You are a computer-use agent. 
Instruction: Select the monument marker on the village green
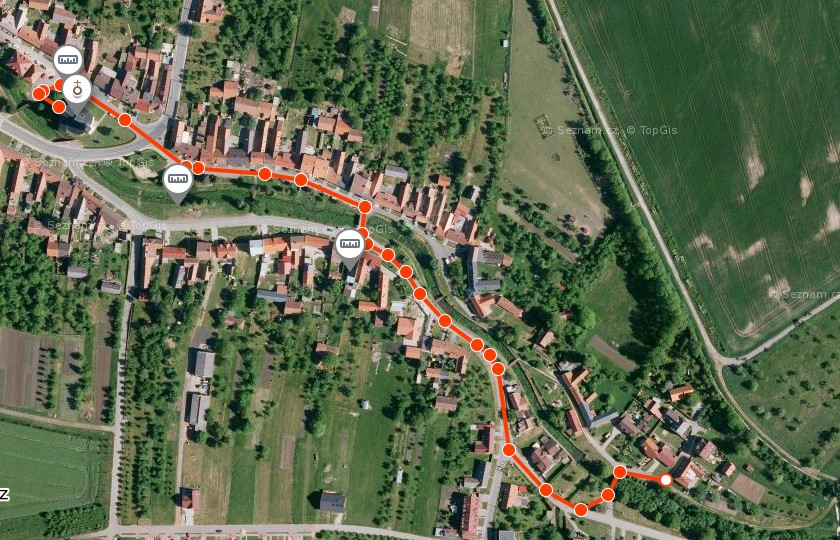pos(178,180)
